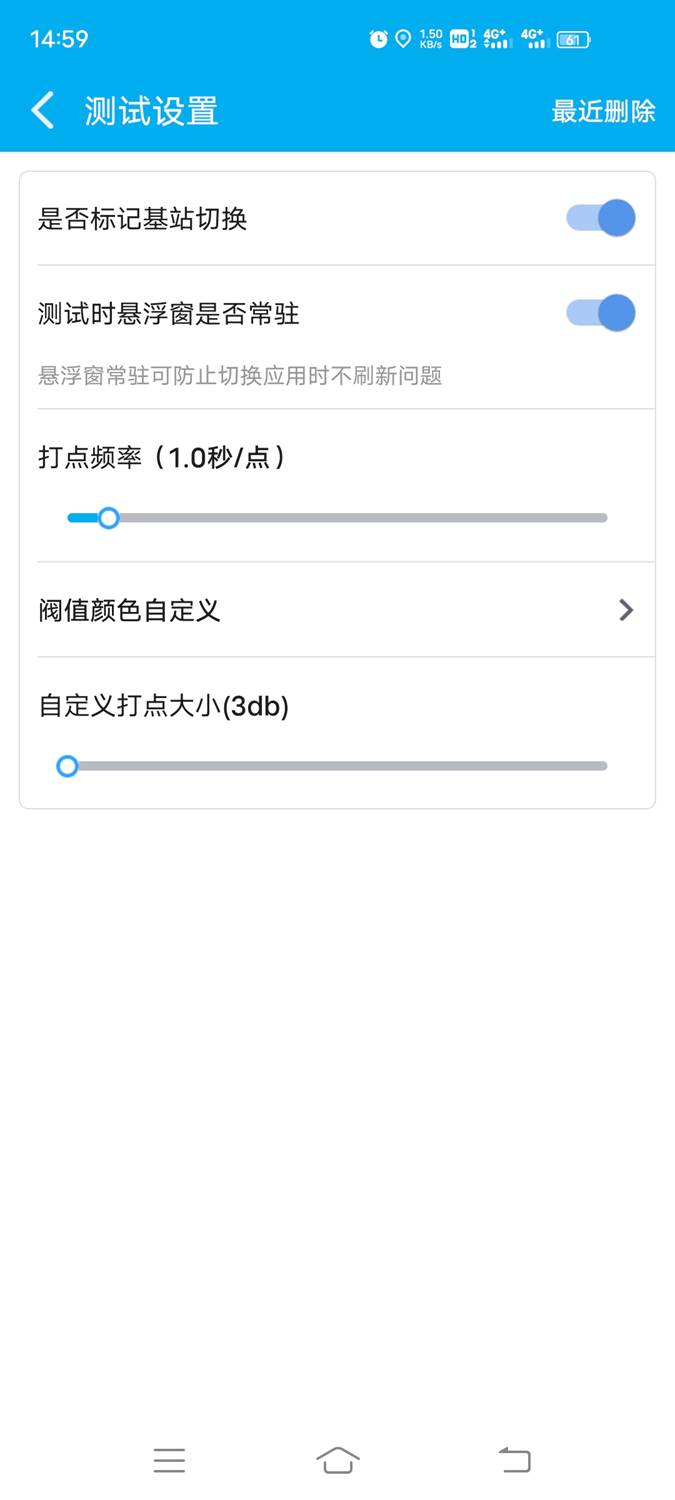
Task: Open recent apps from navigation bar
Action: tap(169, 1461)
